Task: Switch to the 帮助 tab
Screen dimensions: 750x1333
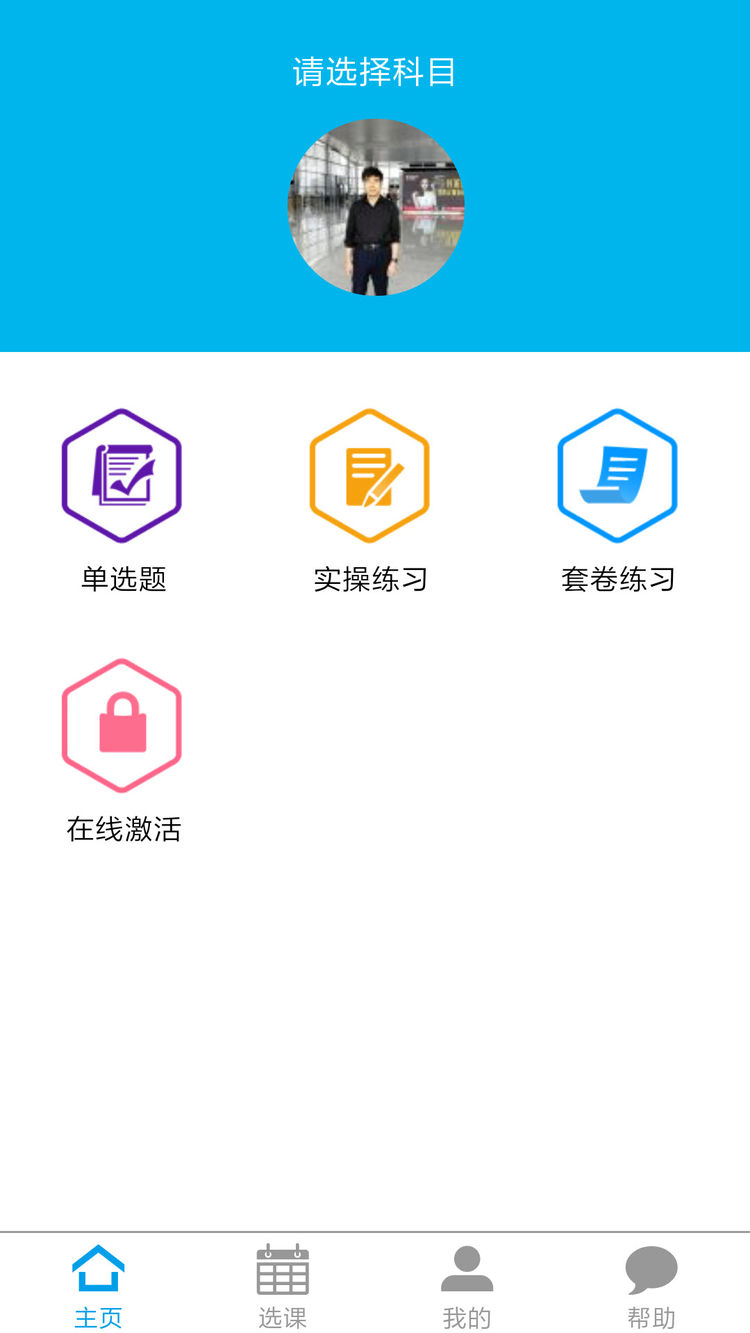Action: [651, 1285]
